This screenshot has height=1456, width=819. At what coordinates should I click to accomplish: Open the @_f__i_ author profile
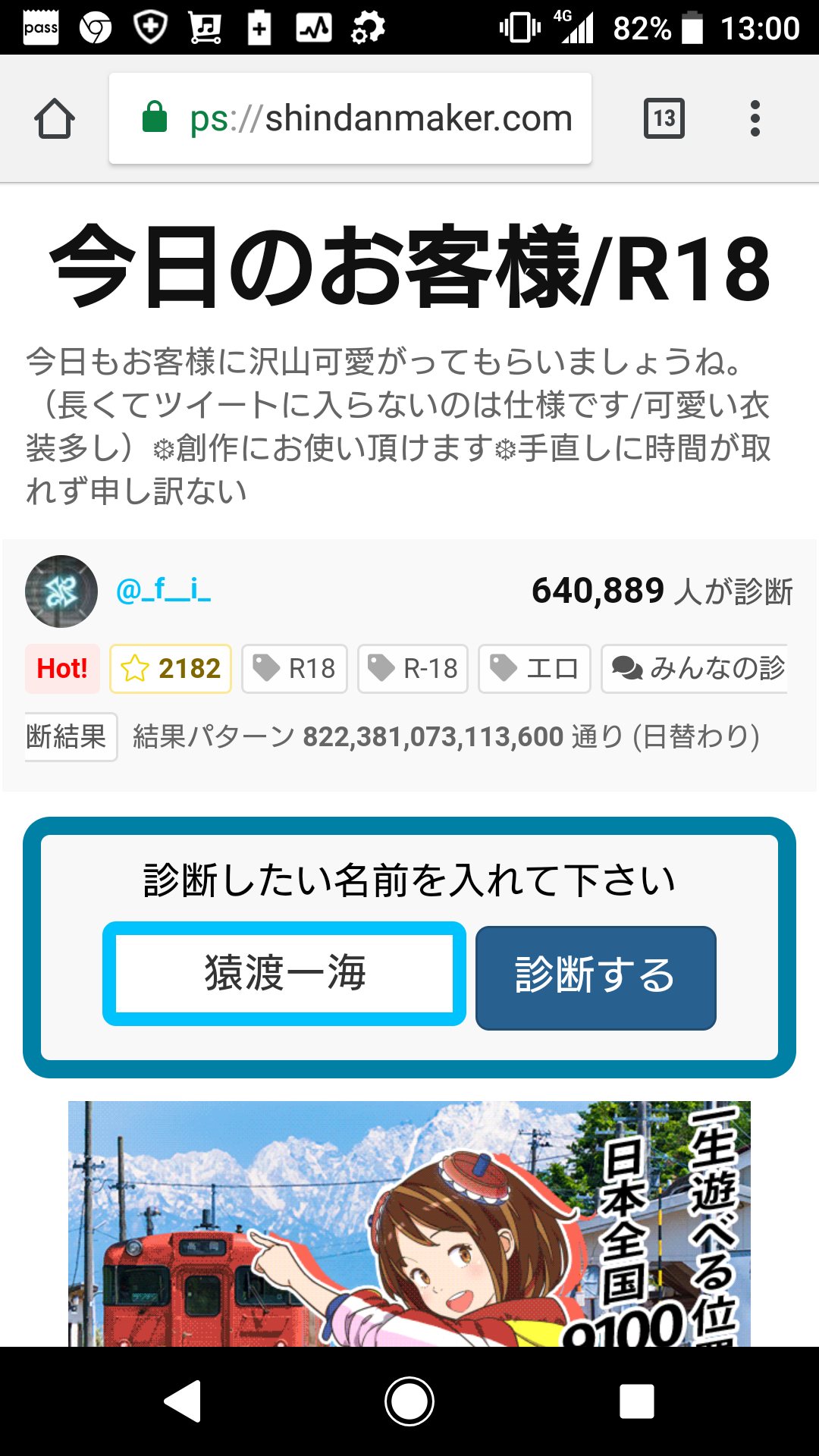pos(163,591)
